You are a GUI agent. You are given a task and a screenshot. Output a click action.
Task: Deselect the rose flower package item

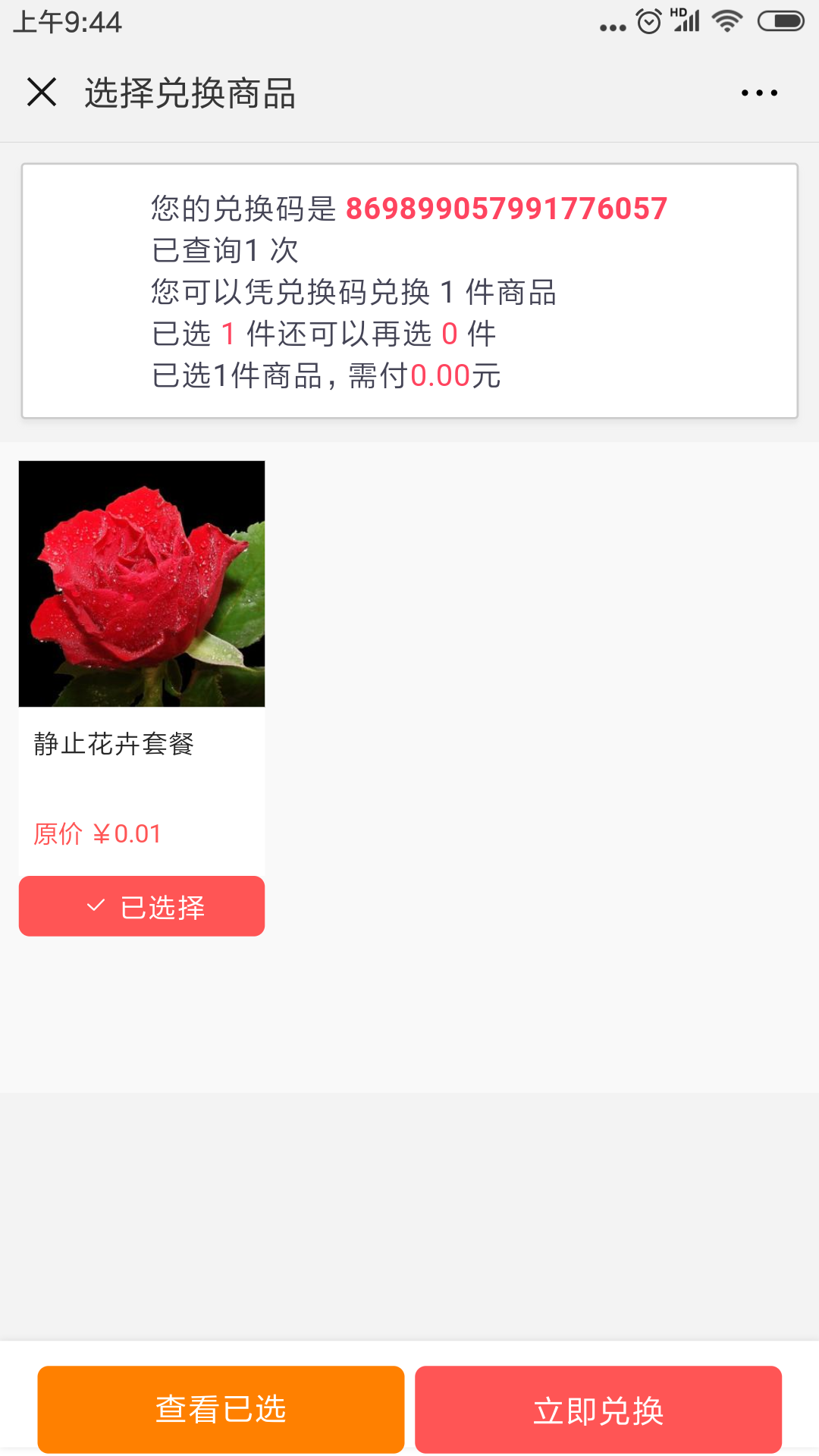(141, 906)
